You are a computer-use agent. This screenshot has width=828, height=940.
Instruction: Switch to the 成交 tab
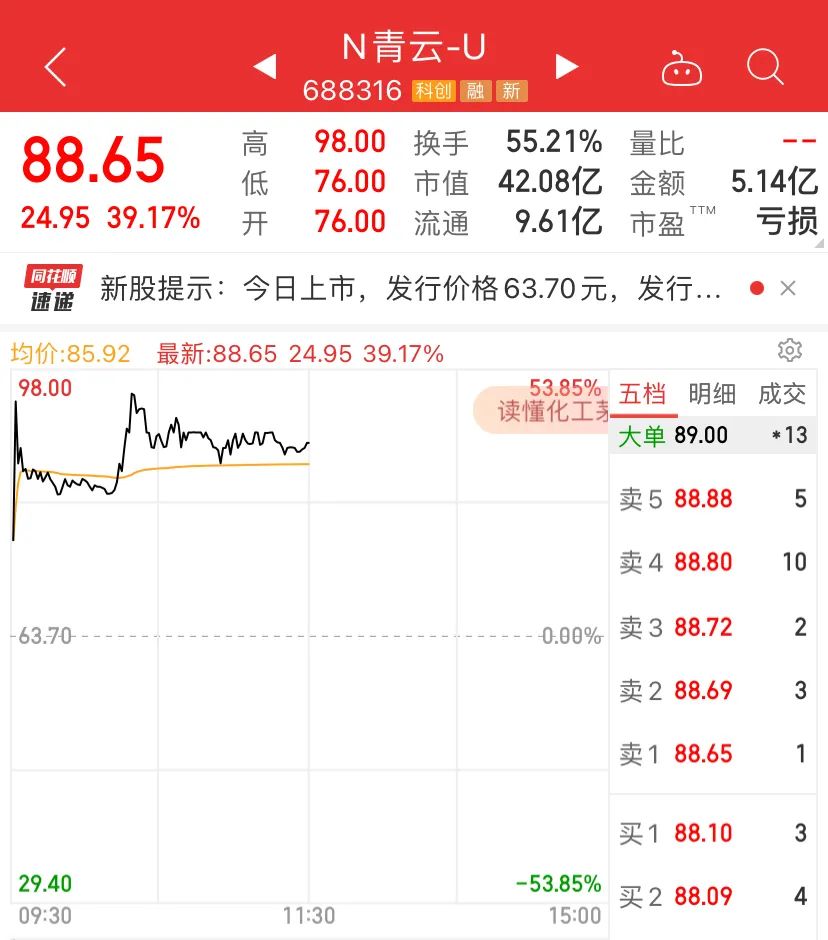tap(783, 394)
